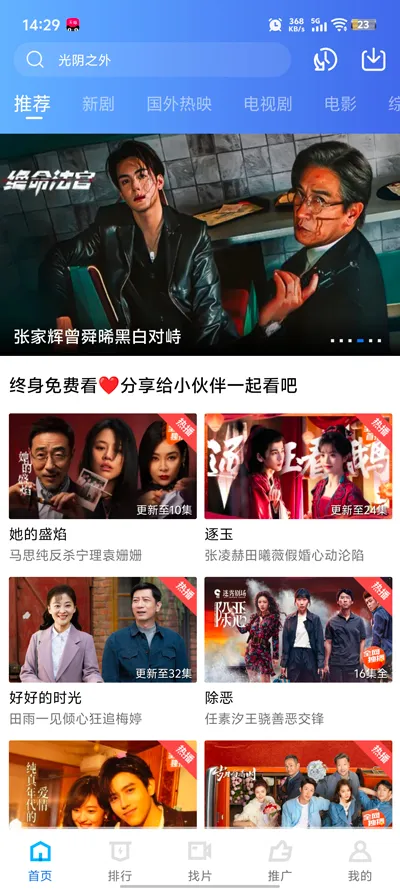Select the 推荐 top tab

click(x=32, y=104)
